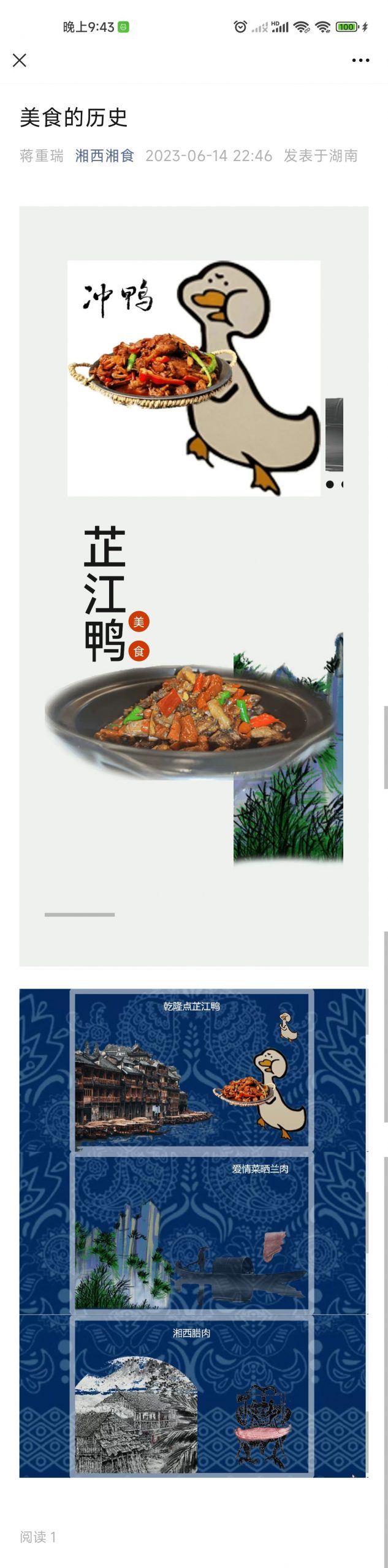Open the 乾隆点芷江鸭 card
This screenshot has width=388, height=1568.
tap(192, 1069)
